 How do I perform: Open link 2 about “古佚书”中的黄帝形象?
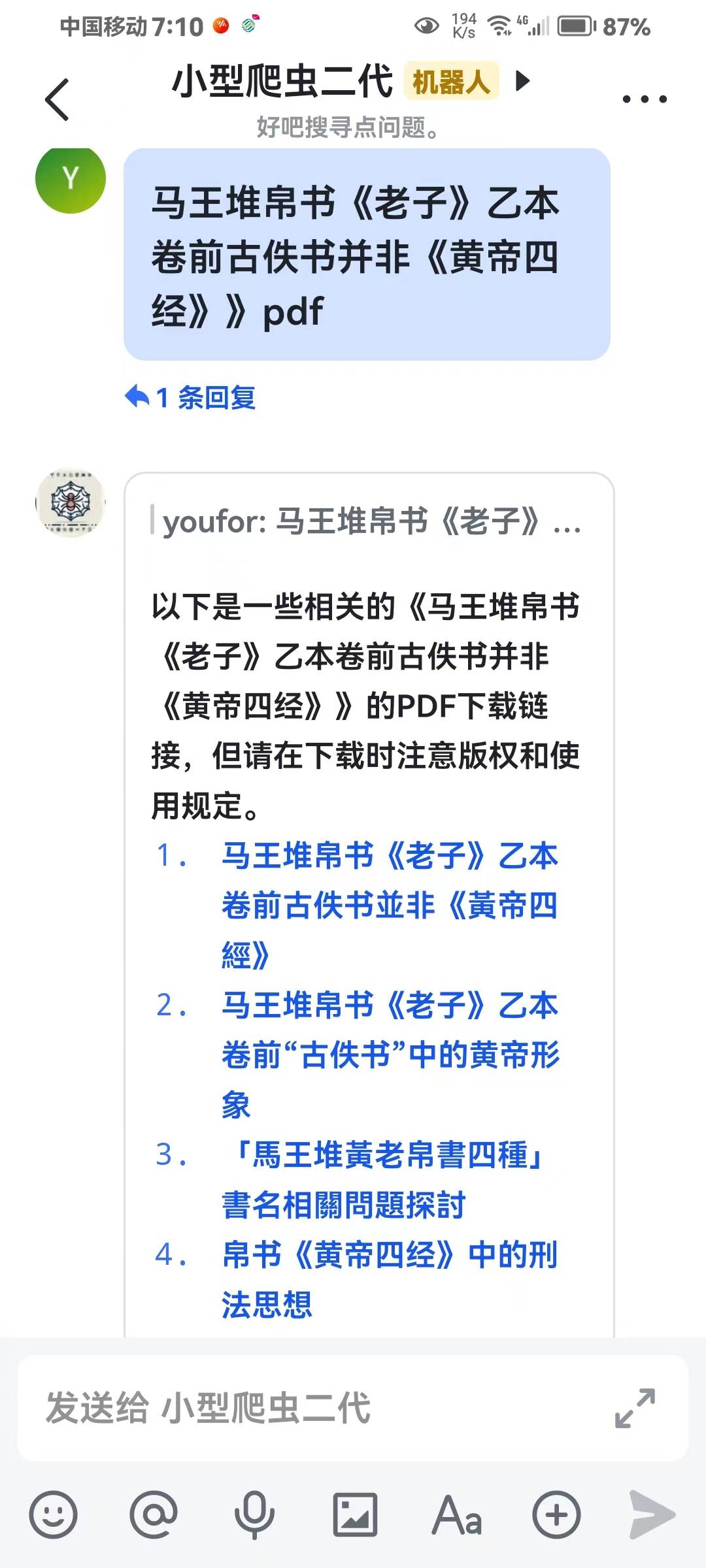pos(389,1054)
